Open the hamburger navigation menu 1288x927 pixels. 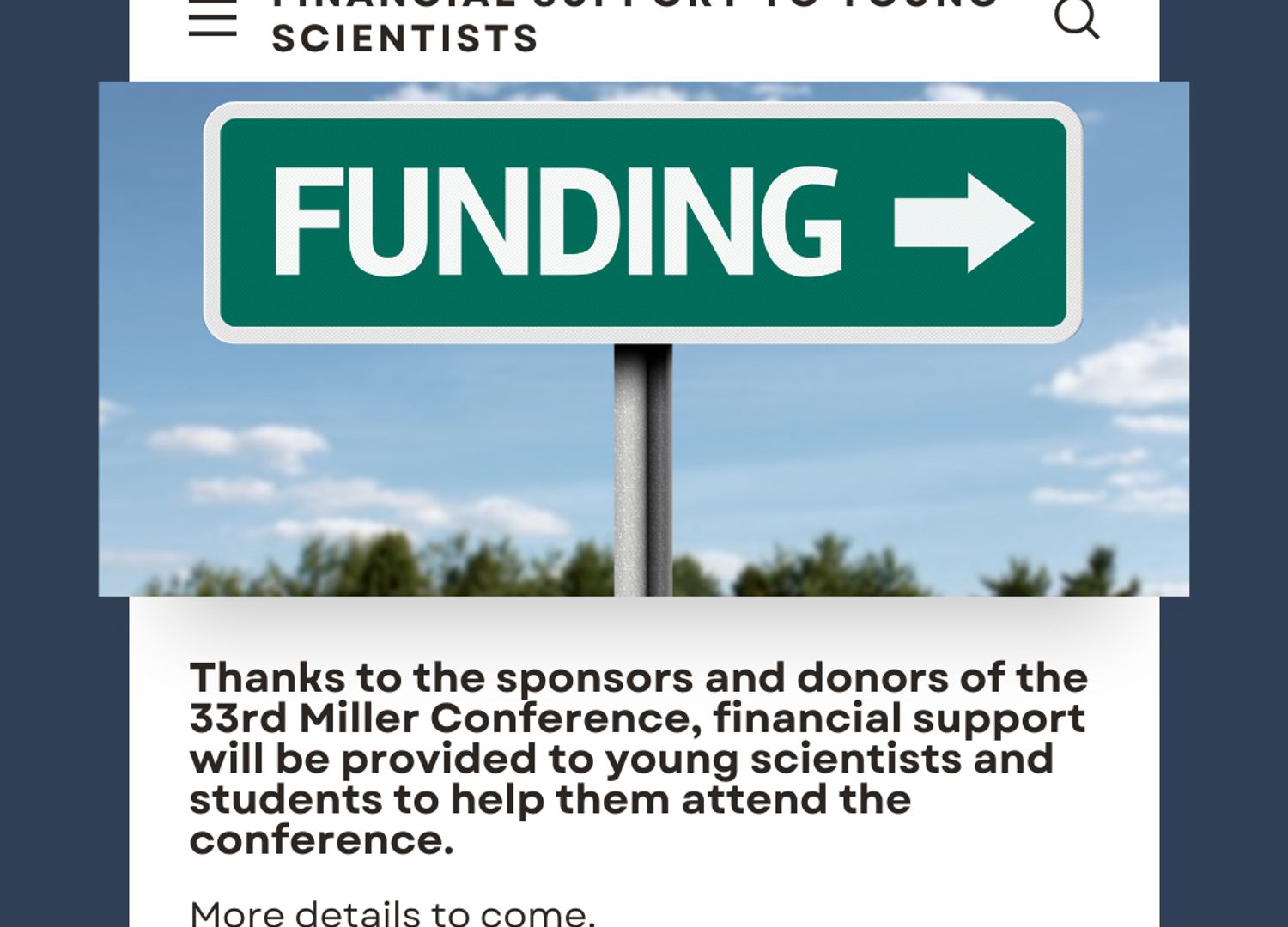213,17
